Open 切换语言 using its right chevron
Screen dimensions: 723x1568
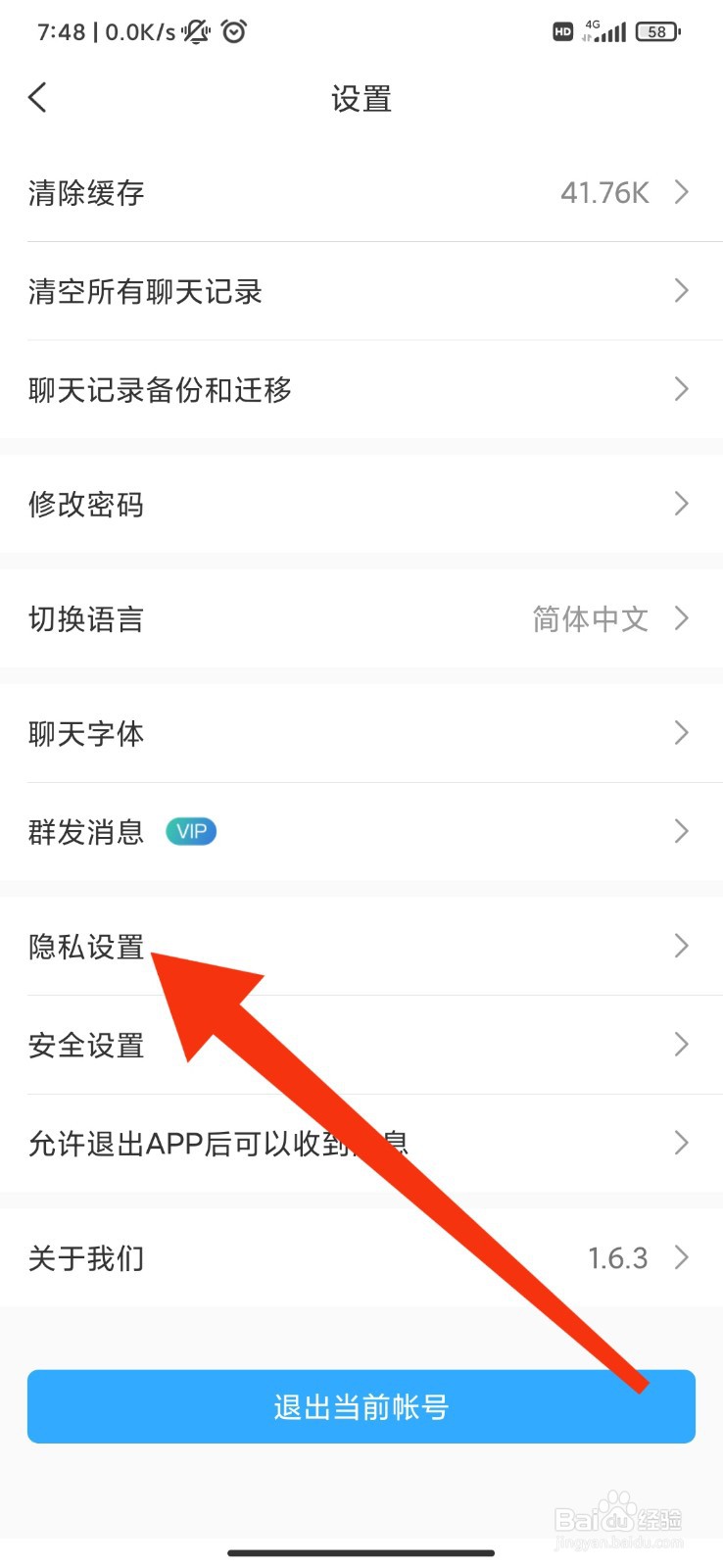682,618
